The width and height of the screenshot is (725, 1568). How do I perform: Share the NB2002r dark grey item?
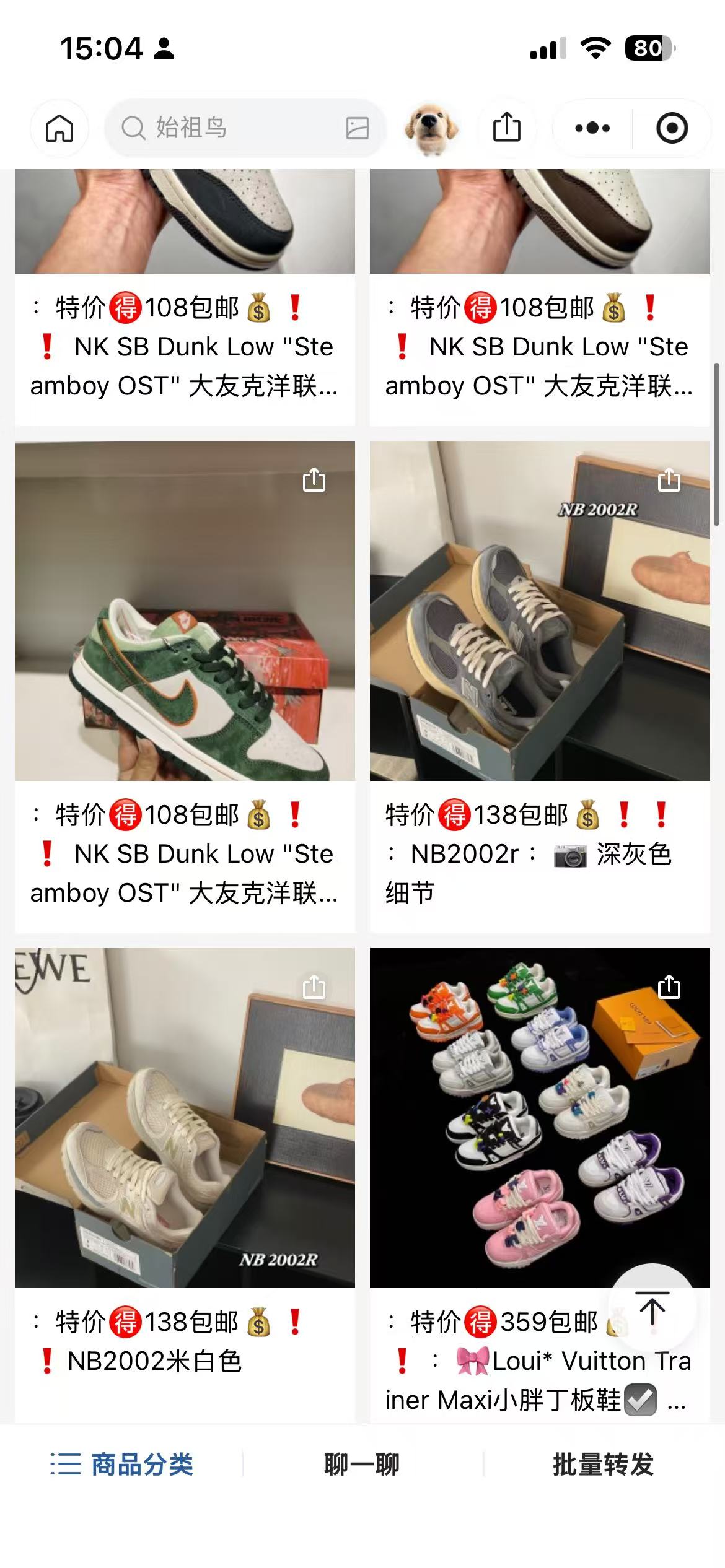point(669,480)
